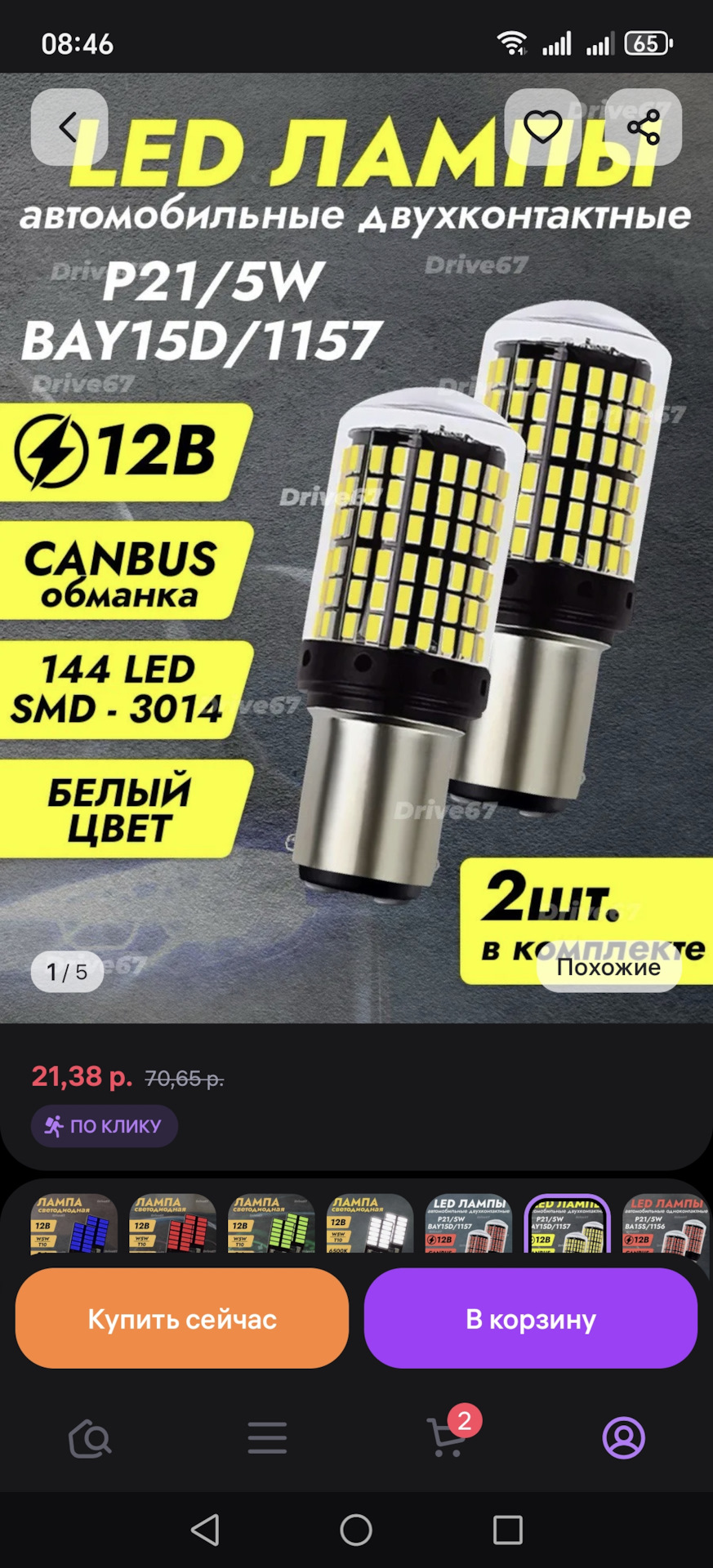
Task: Open the catalog menu tab
Action: (x=267, y=1438)
